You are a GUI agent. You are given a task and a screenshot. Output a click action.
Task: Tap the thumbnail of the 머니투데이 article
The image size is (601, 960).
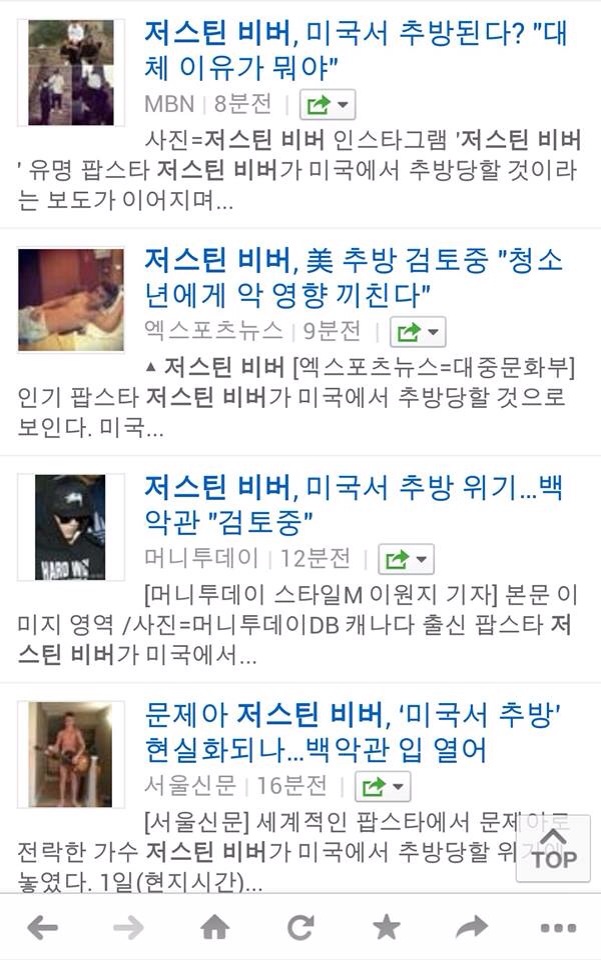[71, 526]
